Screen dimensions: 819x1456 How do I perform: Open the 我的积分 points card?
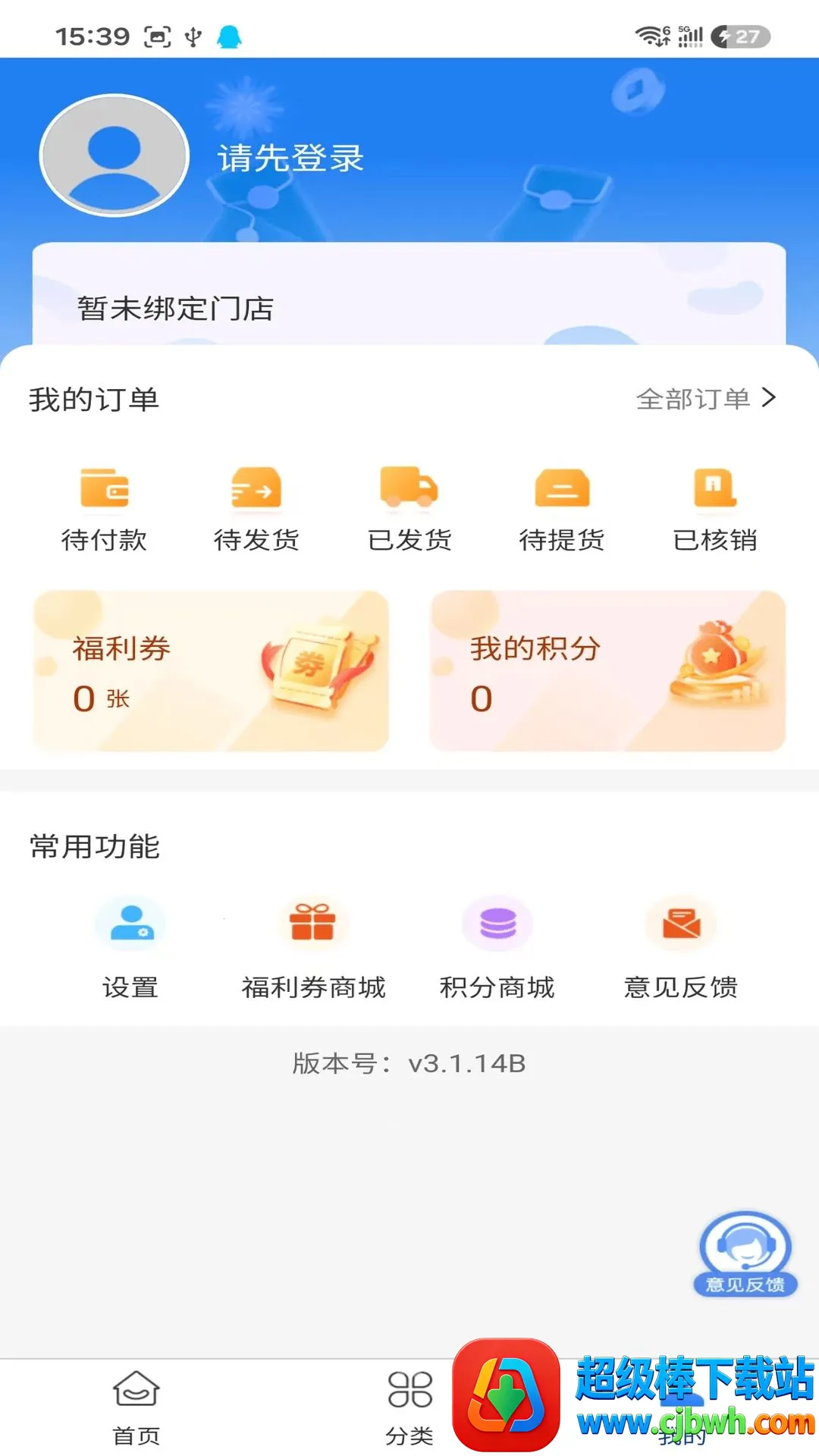(x=607, y=671)
